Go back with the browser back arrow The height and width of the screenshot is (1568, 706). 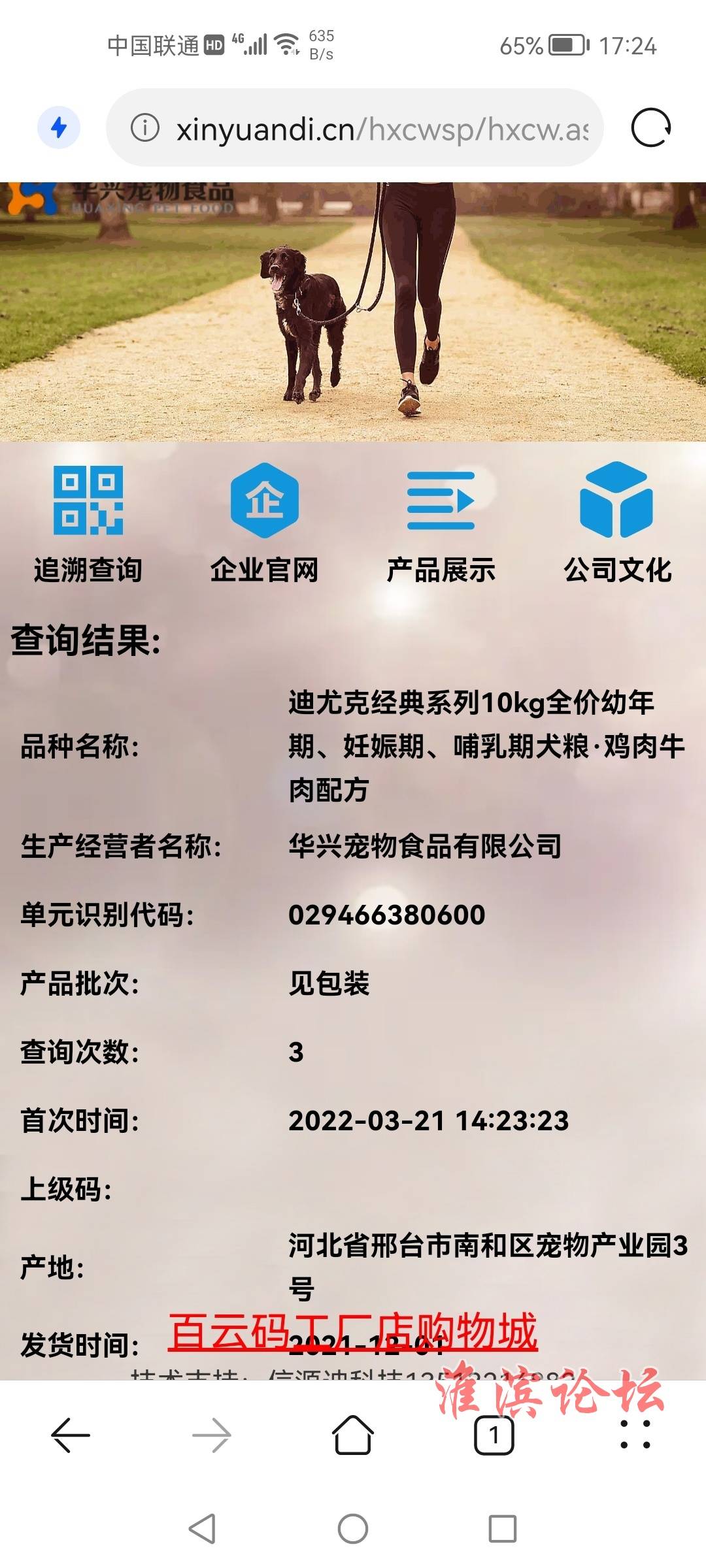pos(71,1435)
